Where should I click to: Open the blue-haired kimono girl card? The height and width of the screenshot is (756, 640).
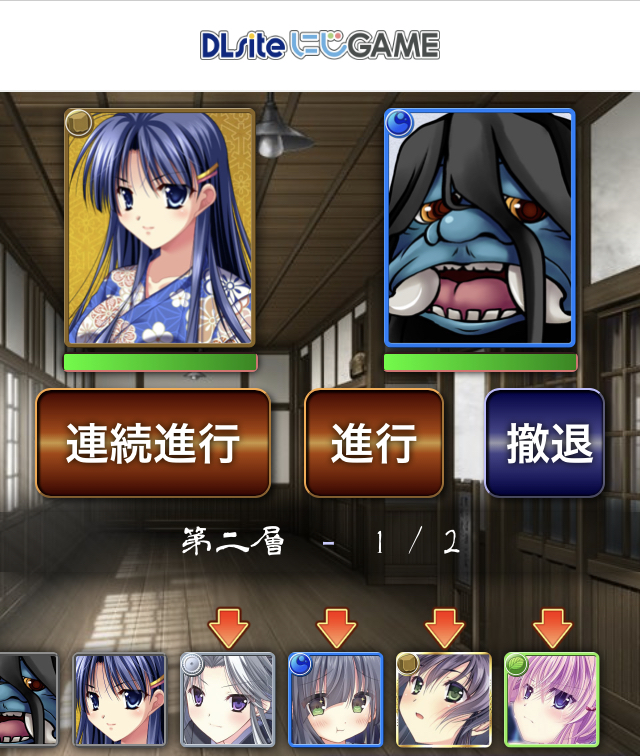[x=160, y=228]
